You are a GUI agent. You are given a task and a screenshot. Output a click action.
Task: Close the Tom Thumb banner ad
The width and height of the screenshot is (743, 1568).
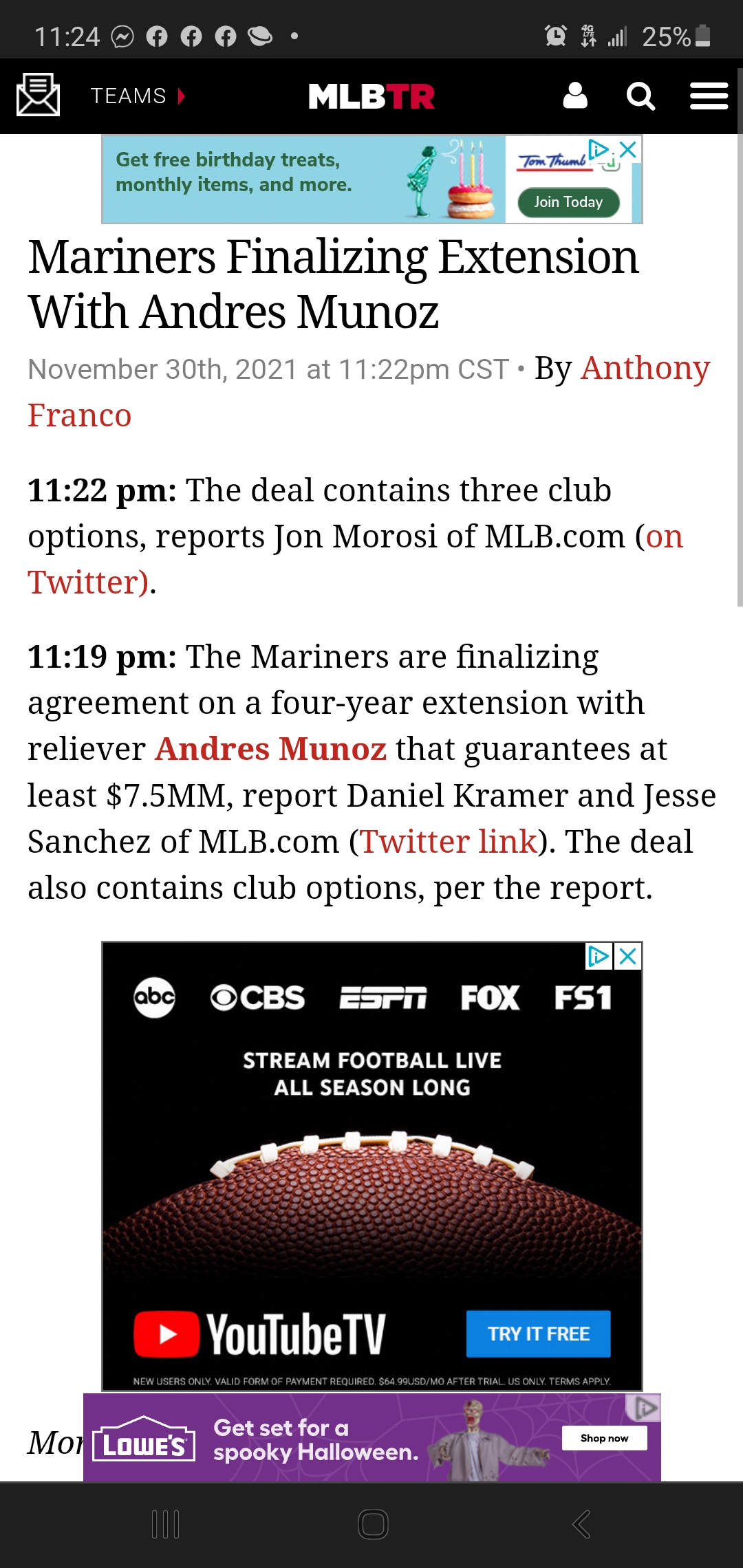pos(627,149)
